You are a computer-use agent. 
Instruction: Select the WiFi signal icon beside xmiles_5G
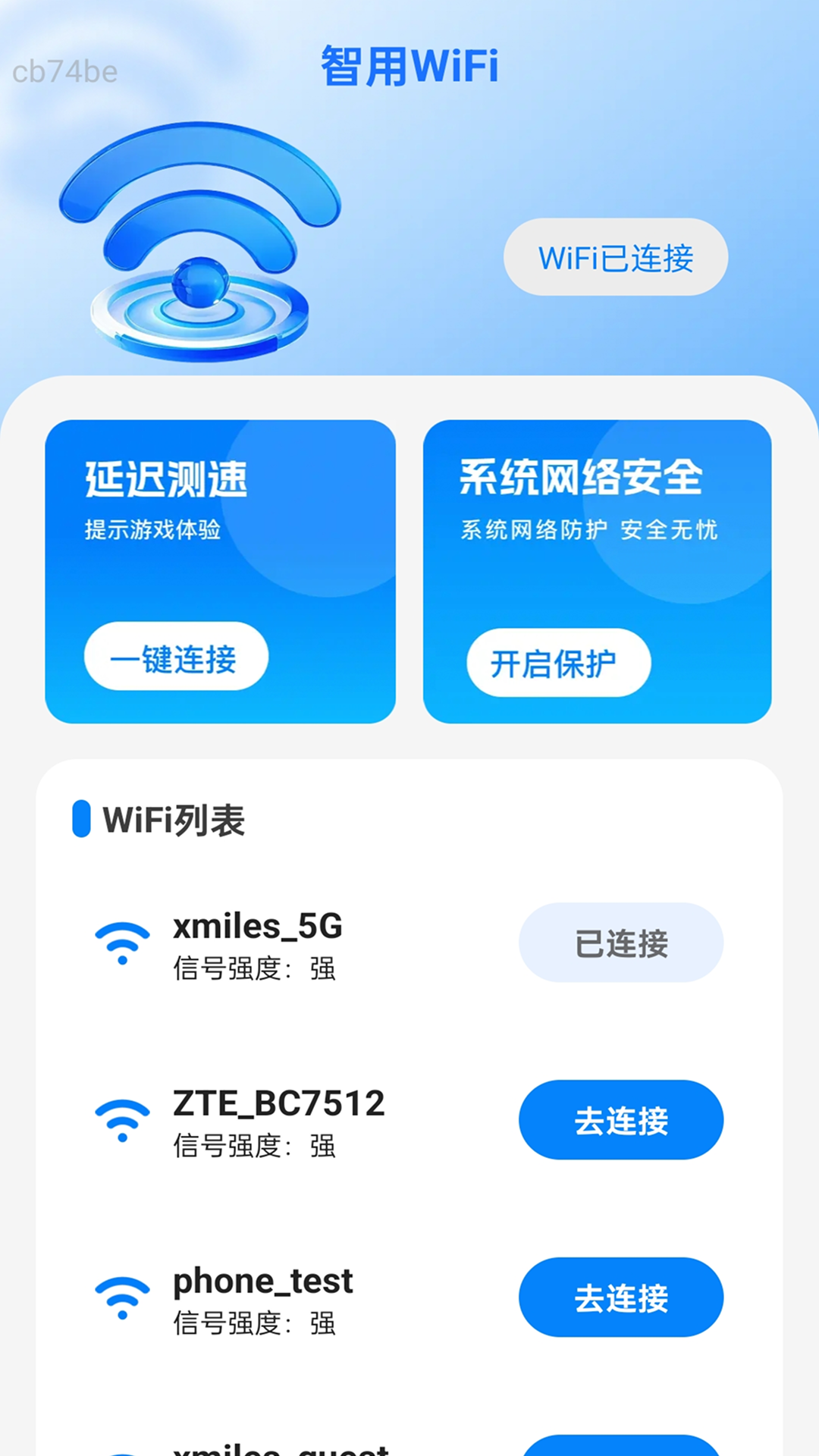(x=121, y=944)
